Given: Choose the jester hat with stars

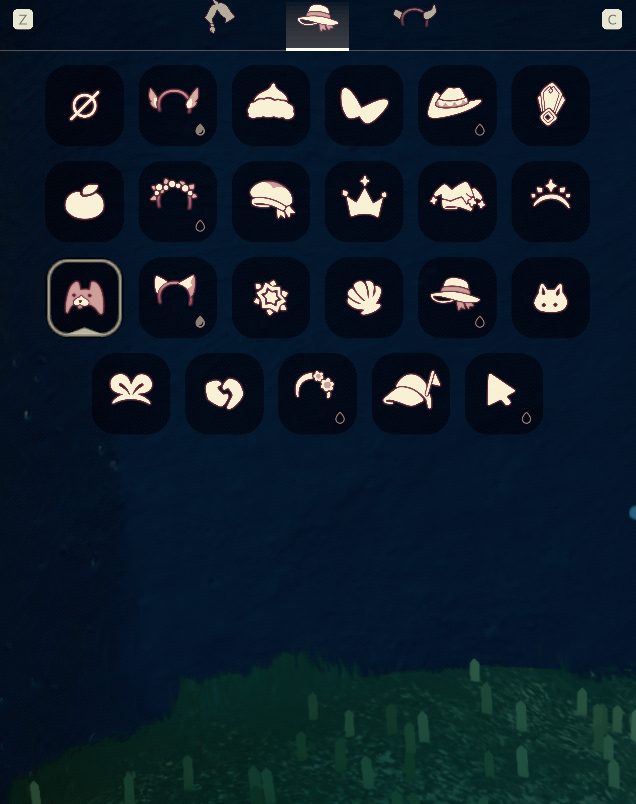Looking at the screenshot, I should 457,201.
